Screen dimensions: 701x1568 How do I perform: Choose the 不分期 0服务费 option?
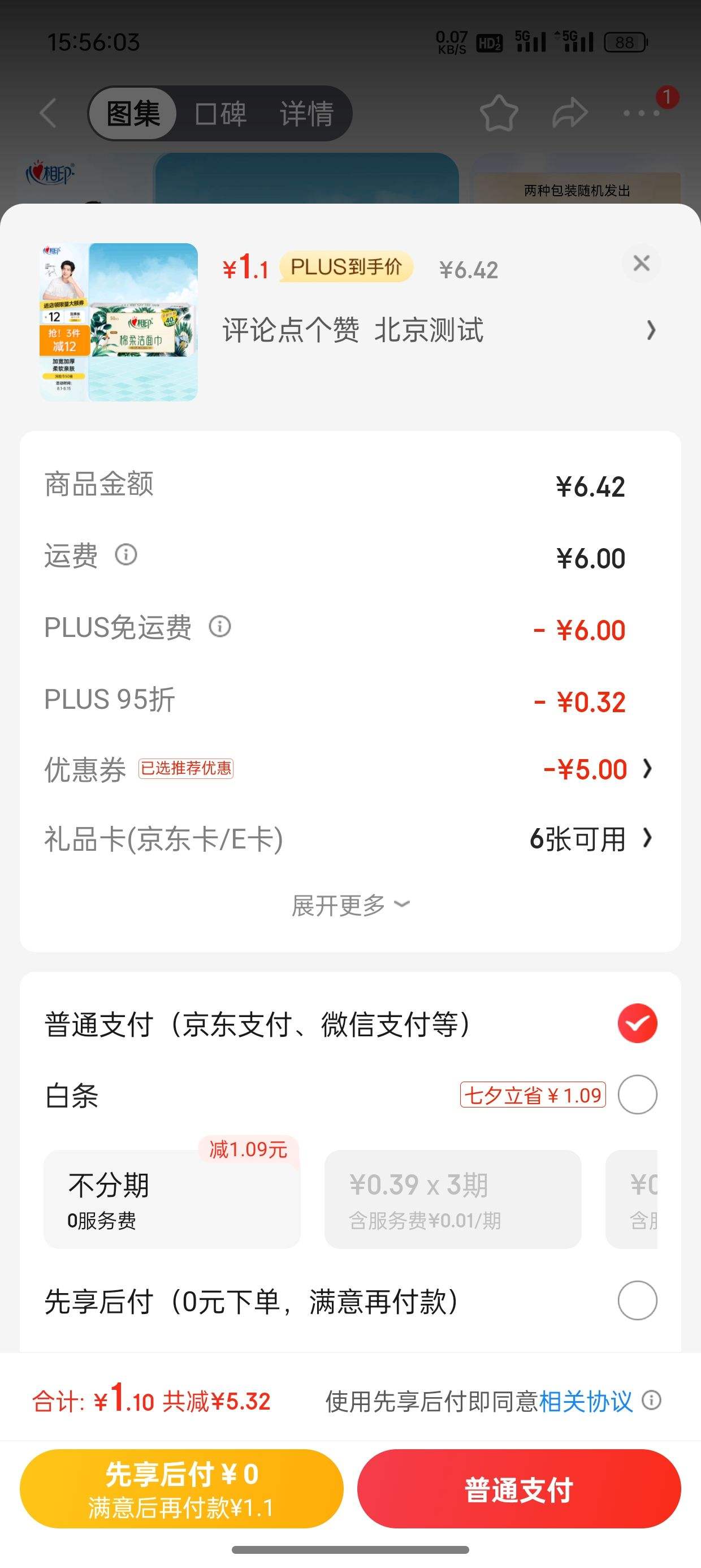point(172,1199)
